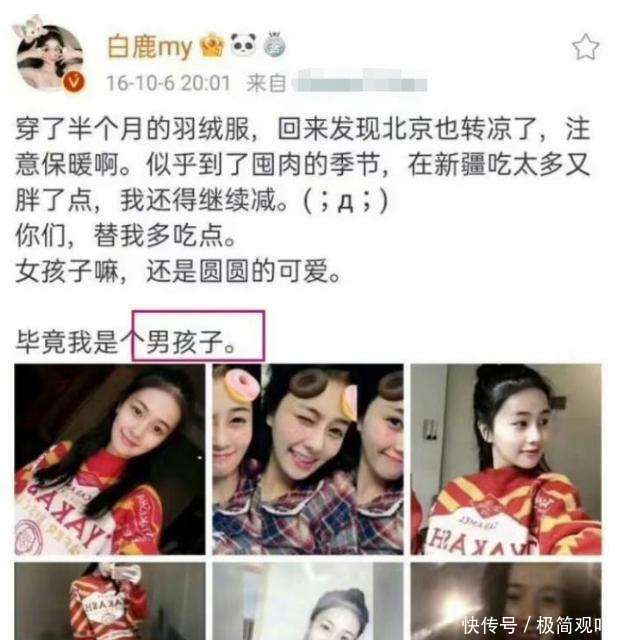Open the donut sticker selfie photo
This screenshot has width=618, height=640.
308,459
